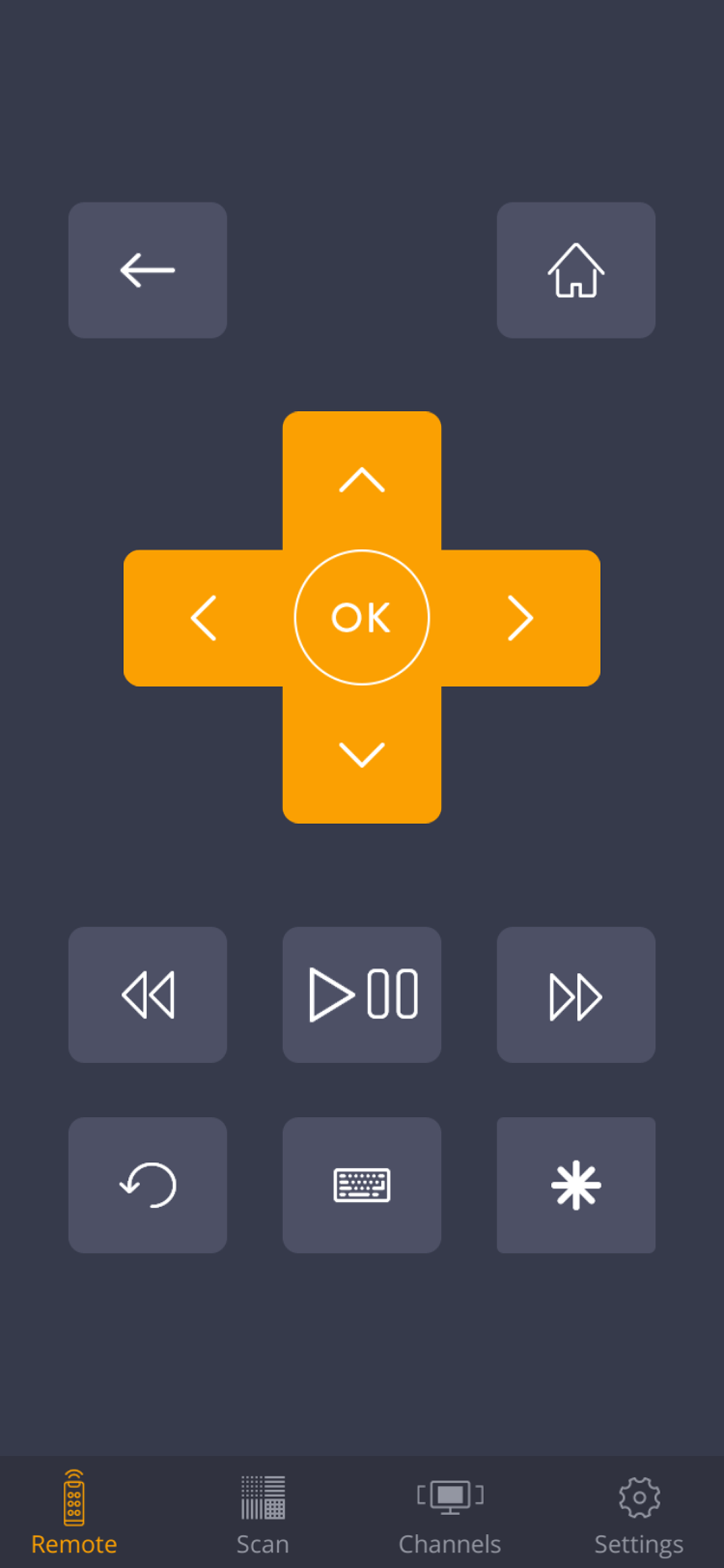The height and width of the screenshot is (1568, 724).
Task: Fast forward the current video
Action: coord(575,994)
